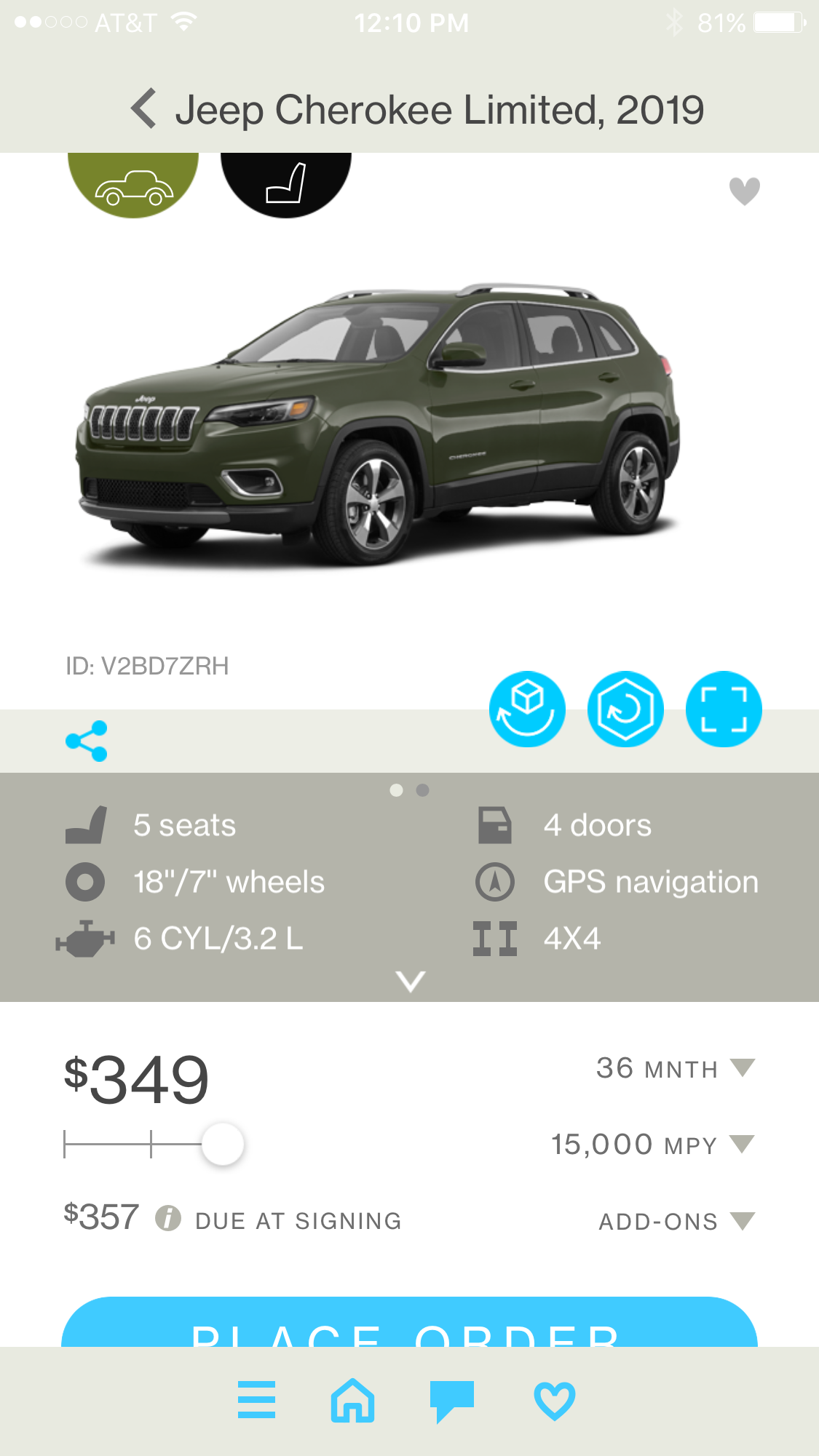This screenshot has width=819, height=1456.
Task: Tap the monthly payment slider handle
Action: click(x=223, y=1144)
